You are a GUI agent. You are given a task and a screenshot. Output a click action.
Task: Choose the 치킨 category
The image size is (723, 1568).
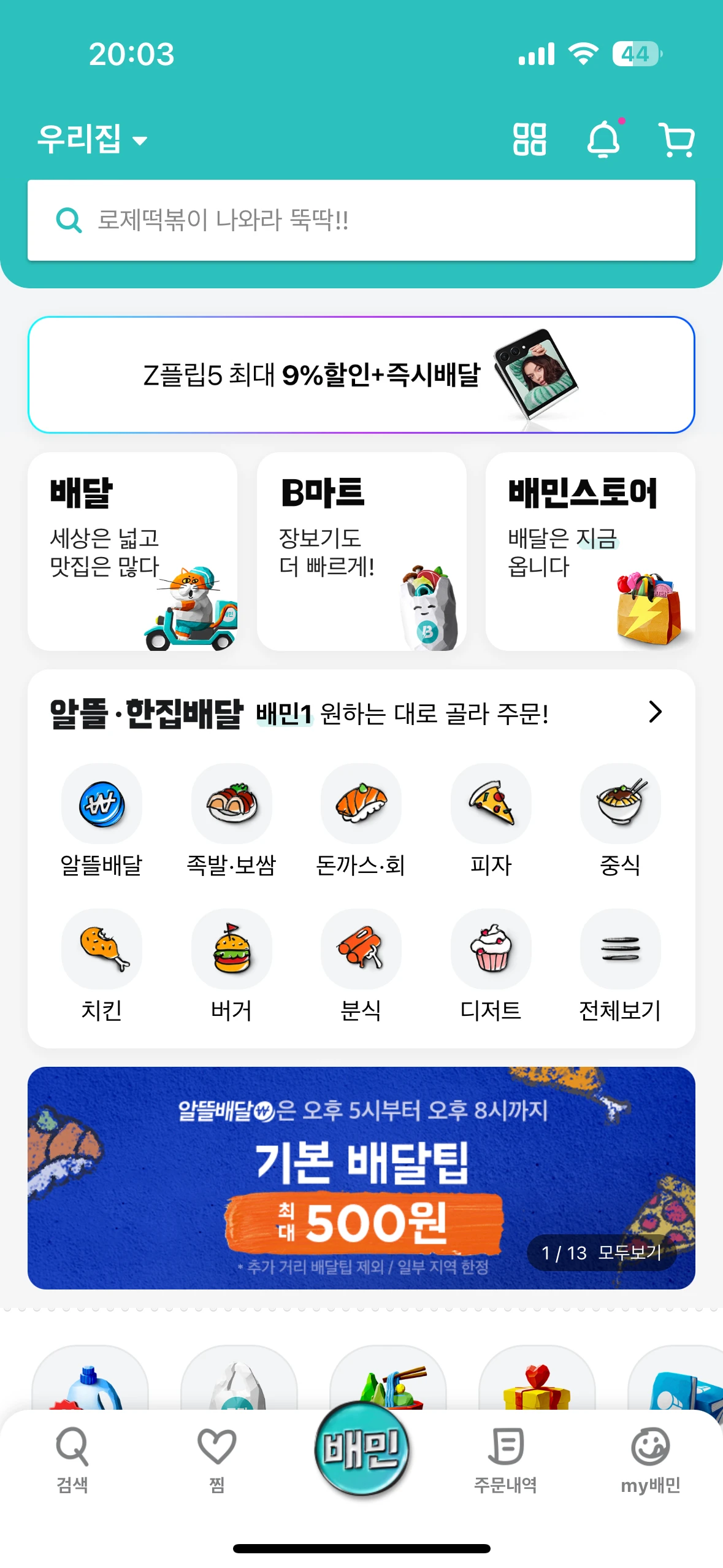tap(101, 965)
